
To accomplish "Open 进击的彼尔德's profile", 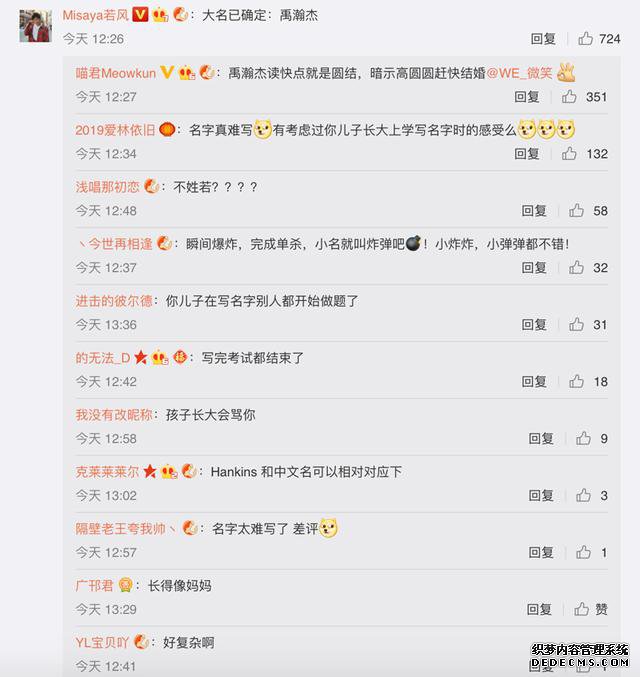I will pyautogui.click(x=114, y=301).
